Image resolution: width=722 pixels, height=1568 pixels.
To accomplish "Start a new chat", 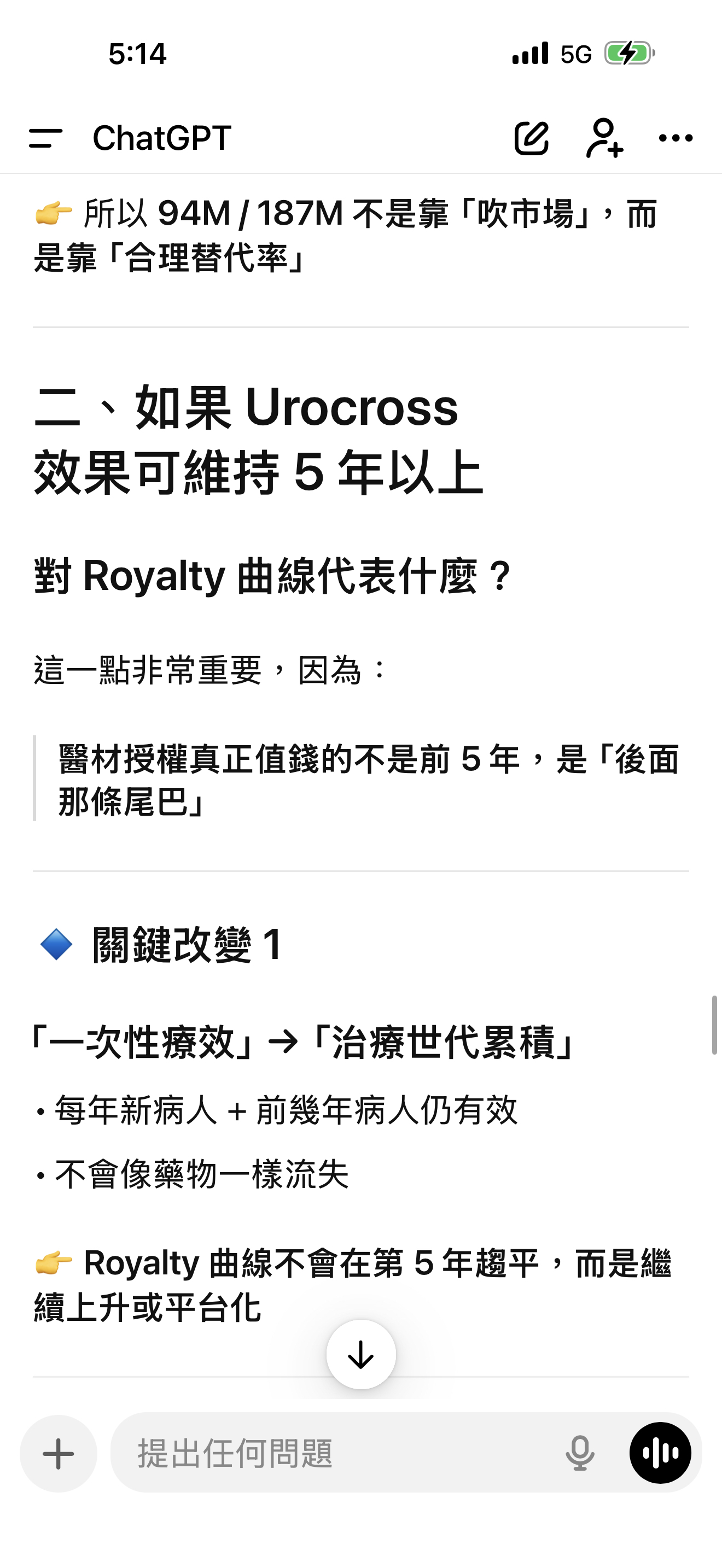I will coord(532,138).
